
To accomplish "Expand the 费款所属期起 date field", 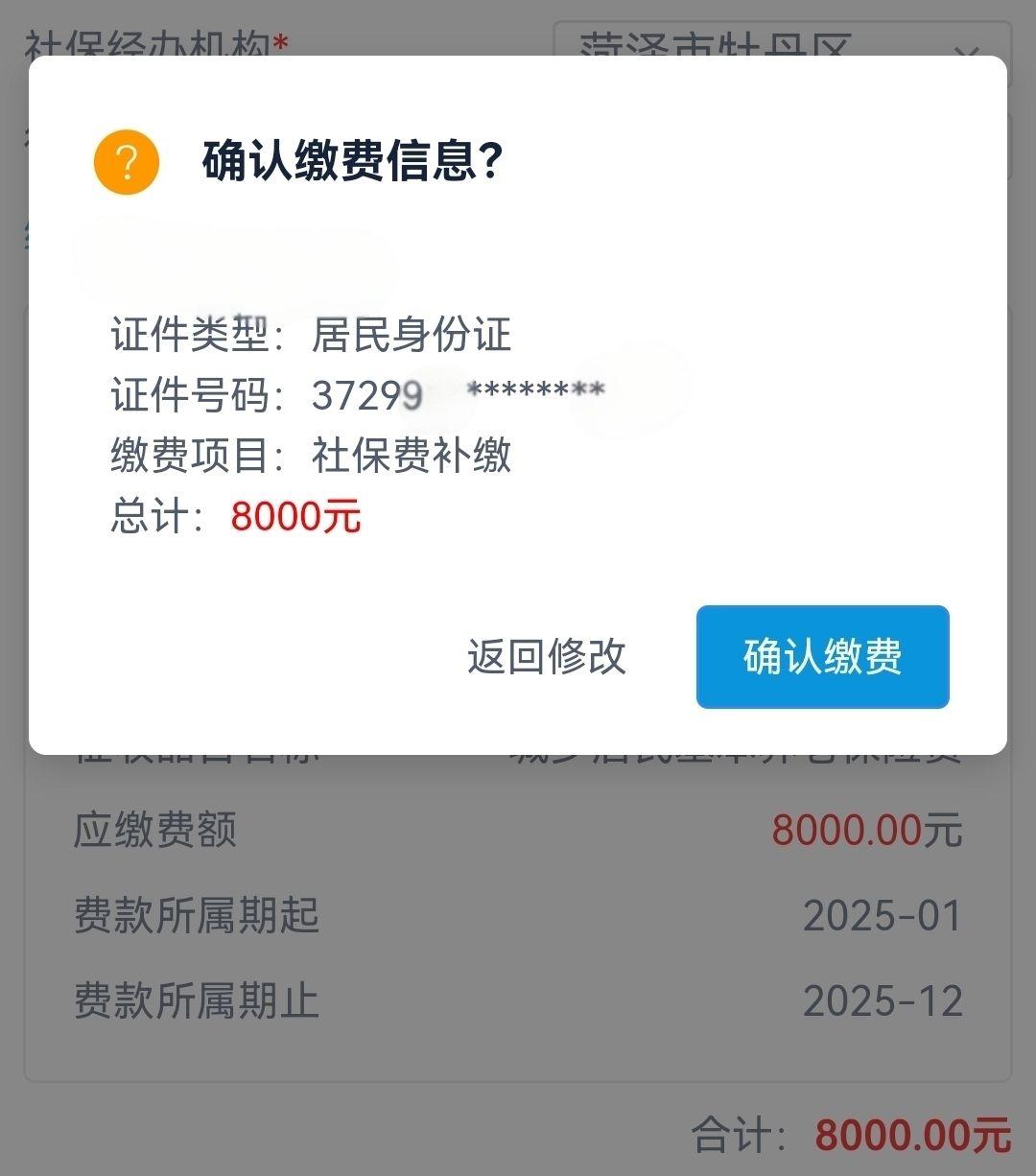I will pyautogui.click(x=883, y=916).
